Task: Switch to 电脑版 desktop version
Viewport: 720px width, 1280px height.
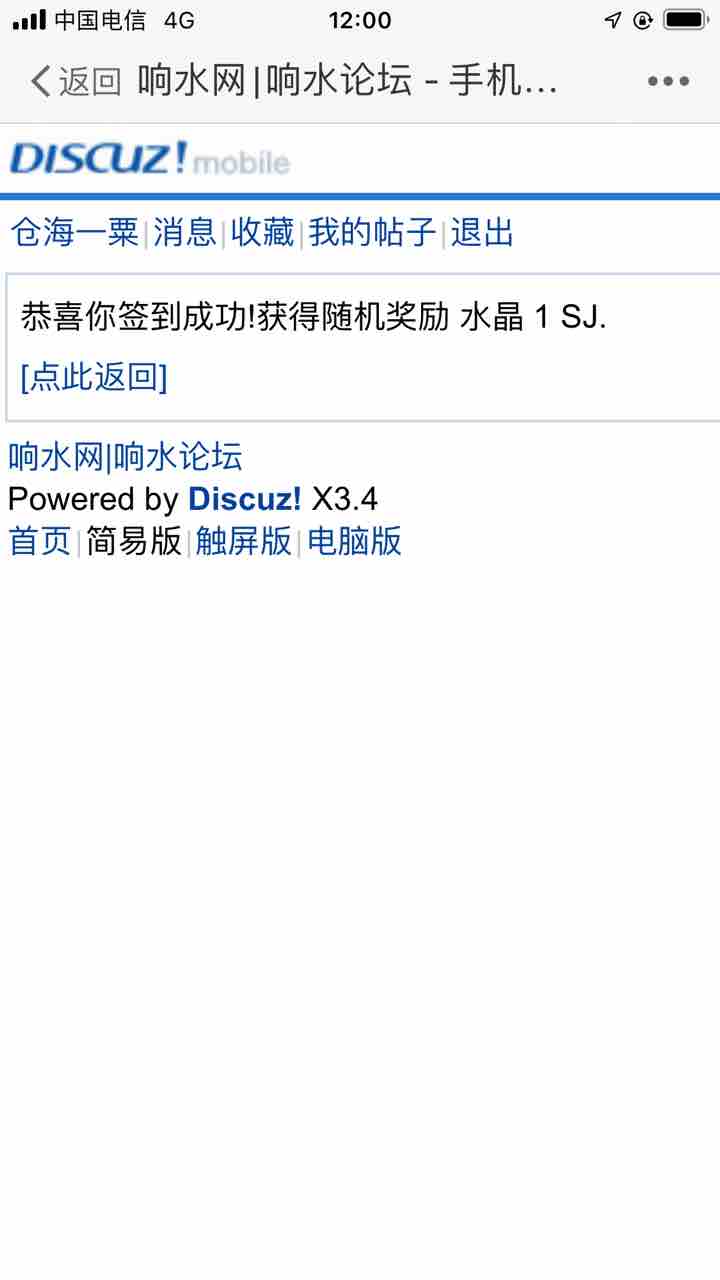Action: (x=354, y=541)
